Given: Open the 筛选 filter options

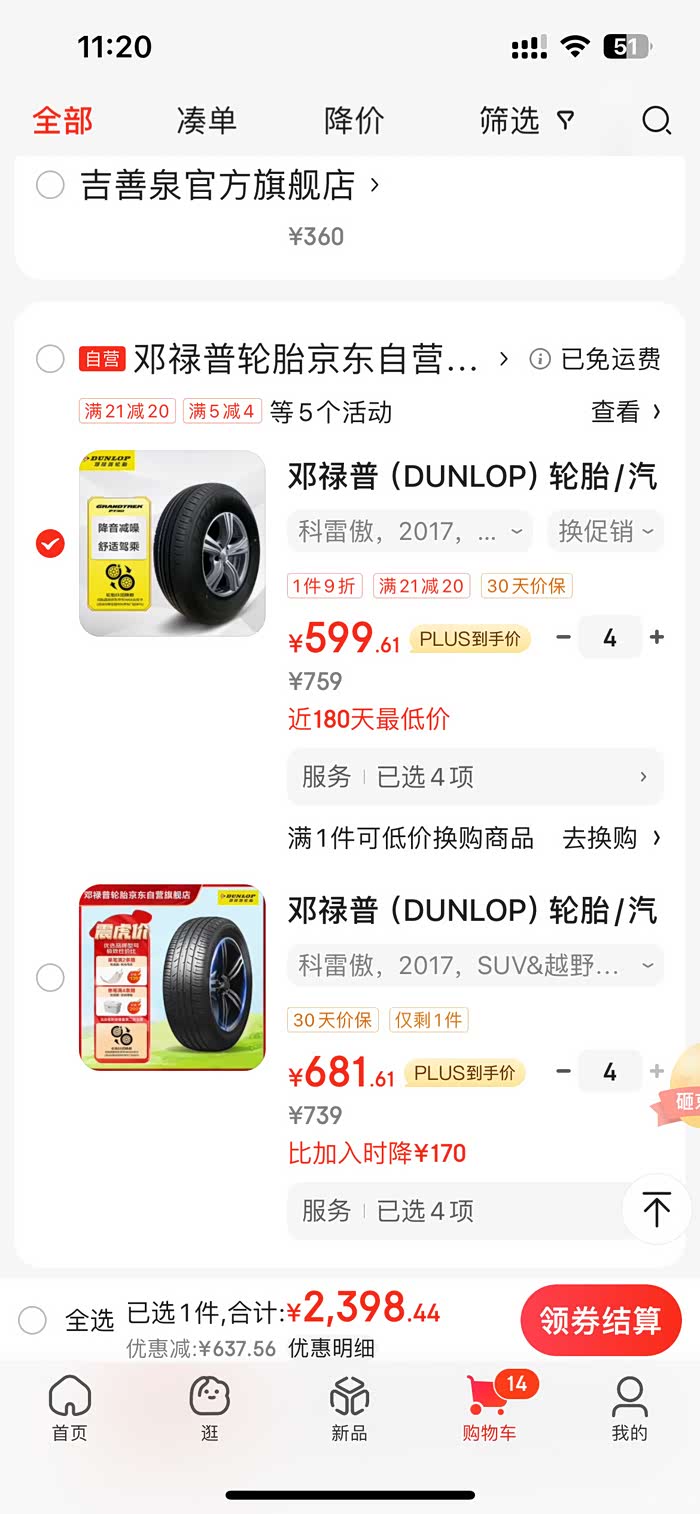Looking at the screenshot, I should click(x=526, y=121).
